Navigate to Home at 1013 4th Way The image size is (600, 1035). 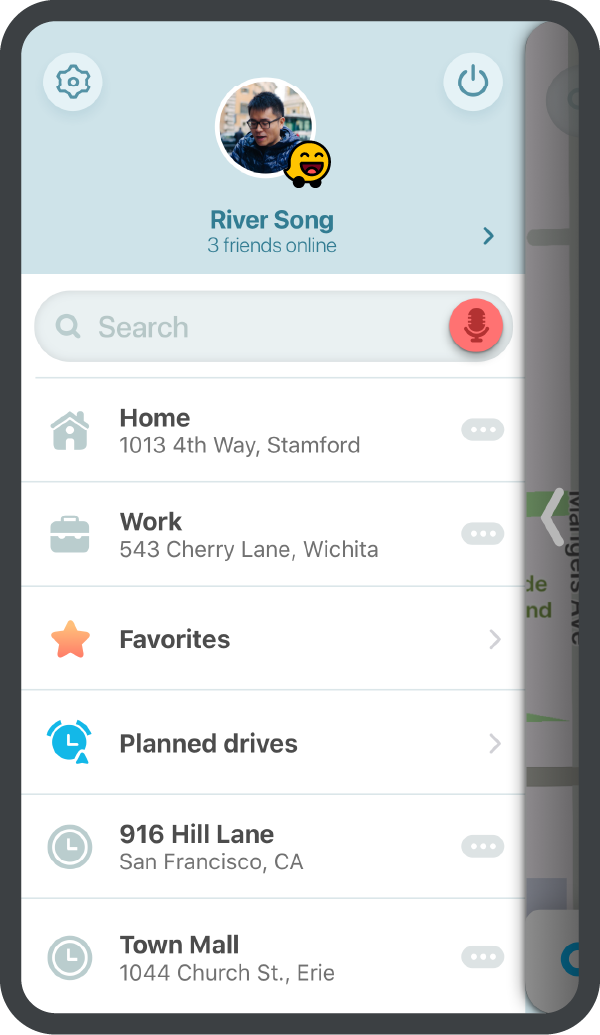(x=273, y=430)
